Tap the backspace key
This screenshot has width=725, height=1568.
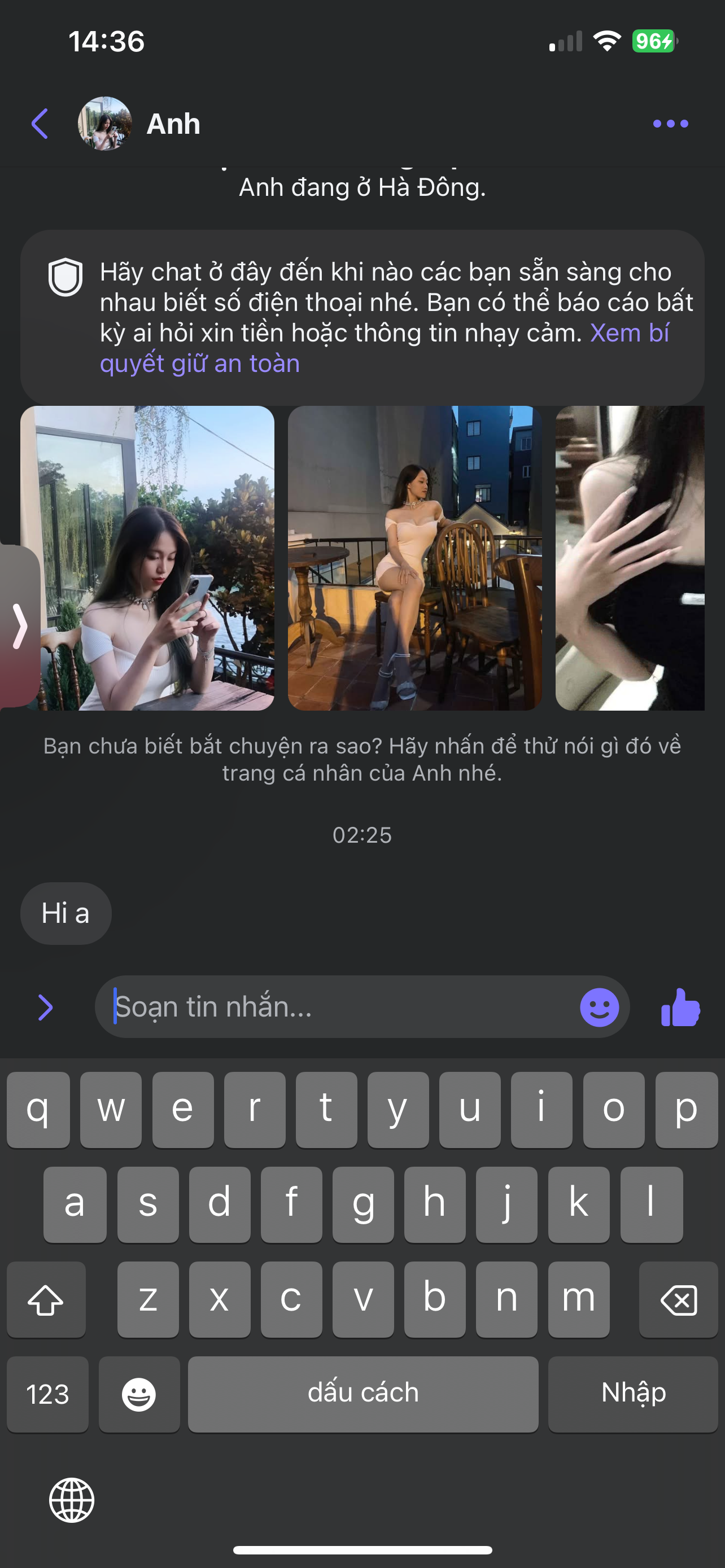click(x=678, y=1300)
